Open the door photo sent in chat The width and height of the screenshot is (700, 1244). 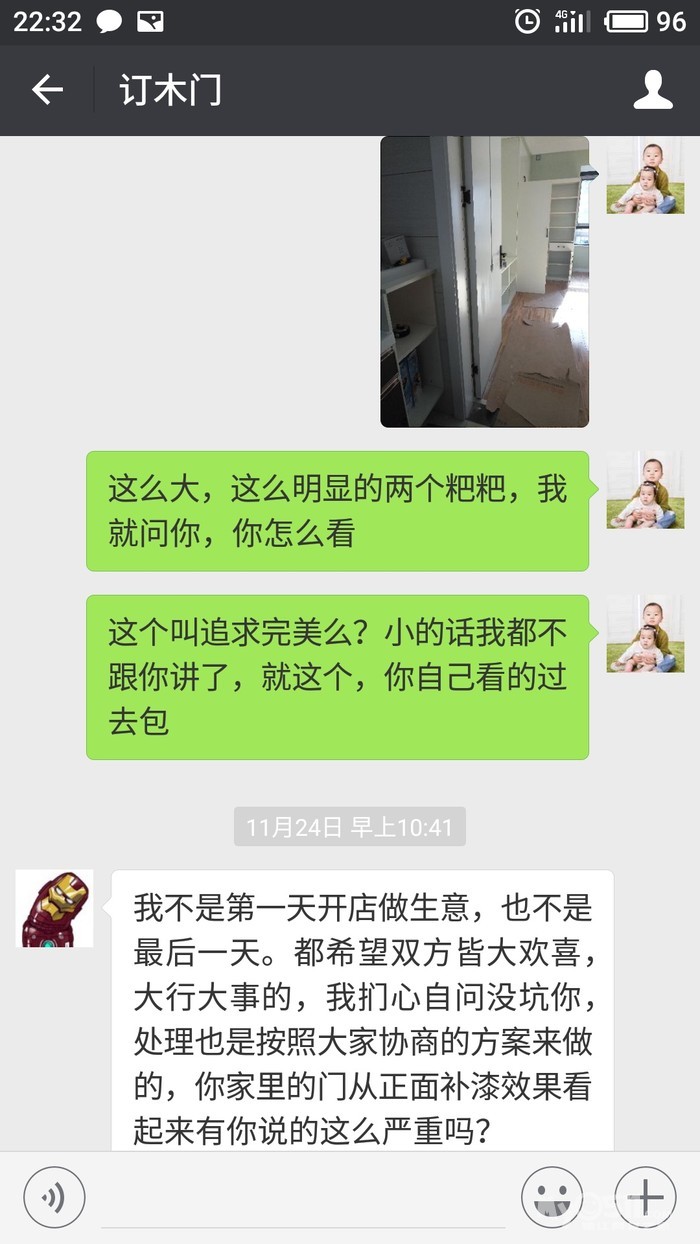484,282
